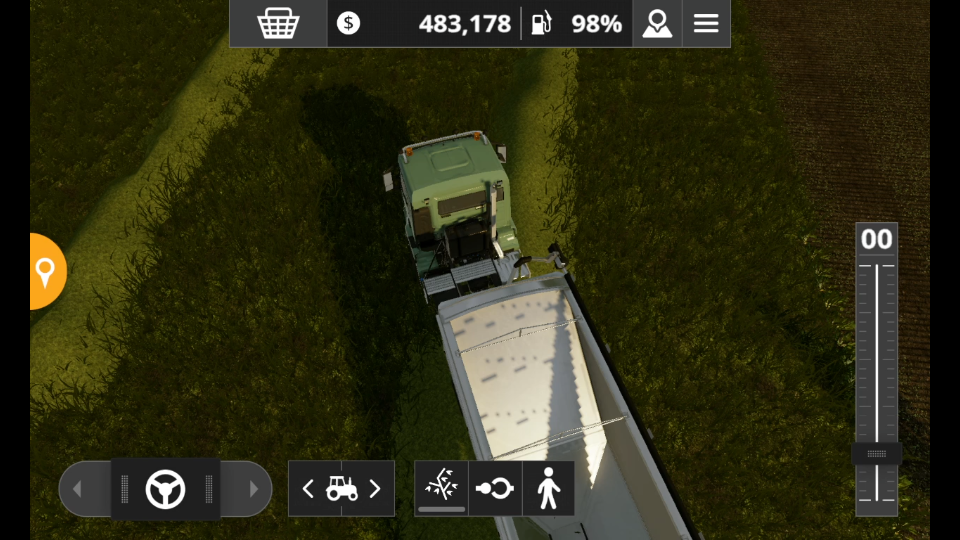Tap the steering wheel control

165,489
